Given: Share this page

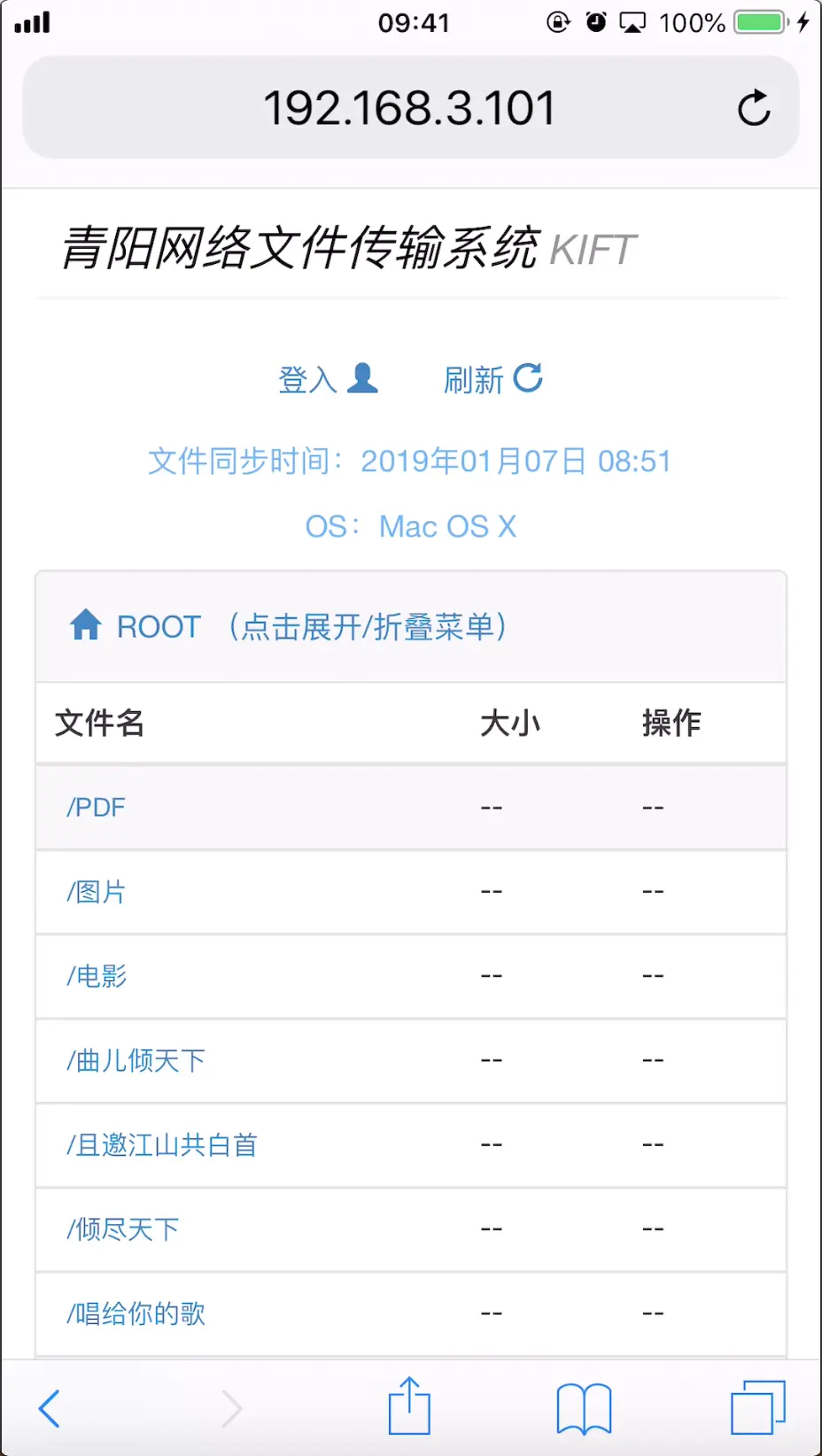Looking at the screenshot, I should pos(409,1406).
